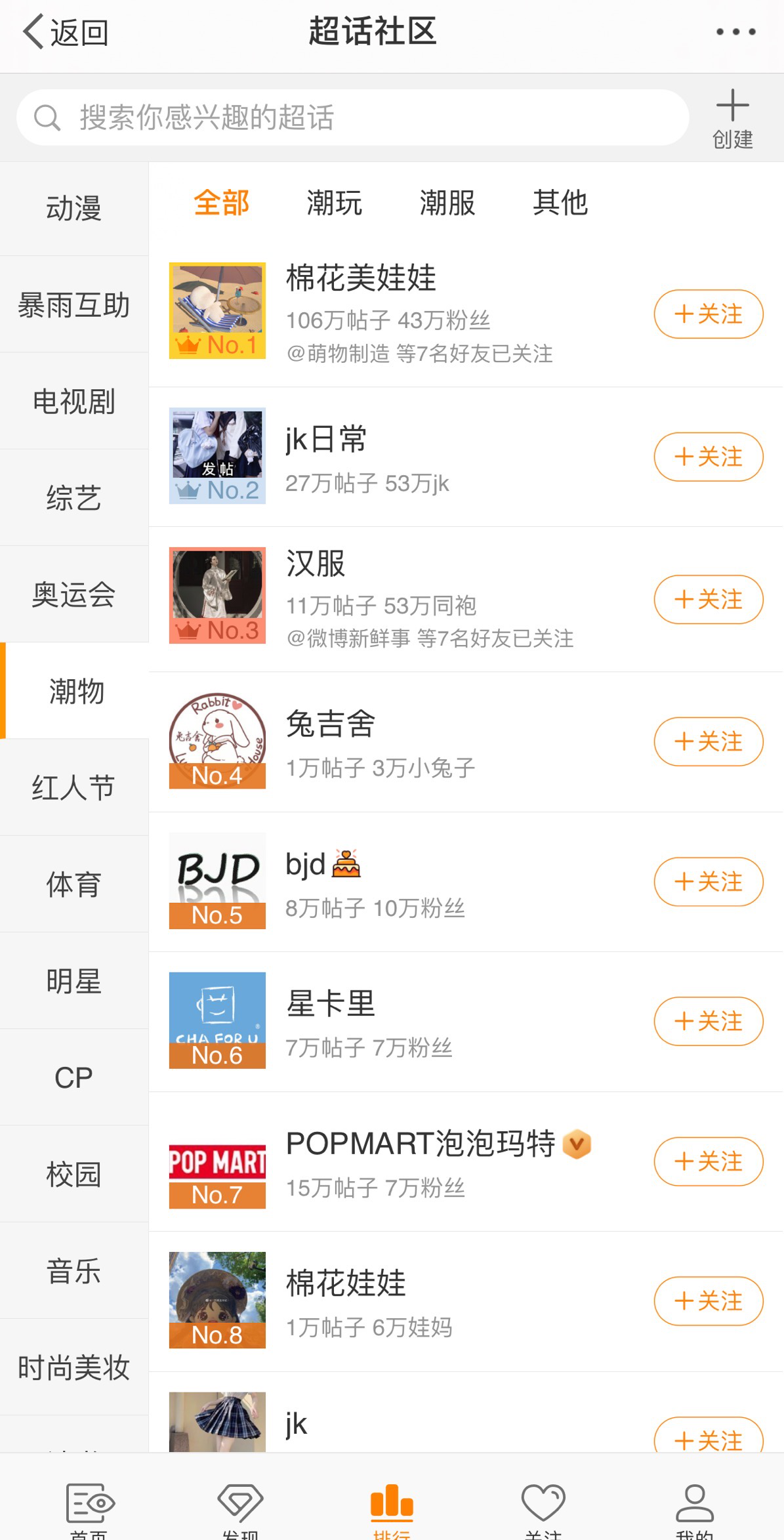The height and width of the screenshot is (1540, 784).
Task: Go back using the 返回 button
Action: 66,32
